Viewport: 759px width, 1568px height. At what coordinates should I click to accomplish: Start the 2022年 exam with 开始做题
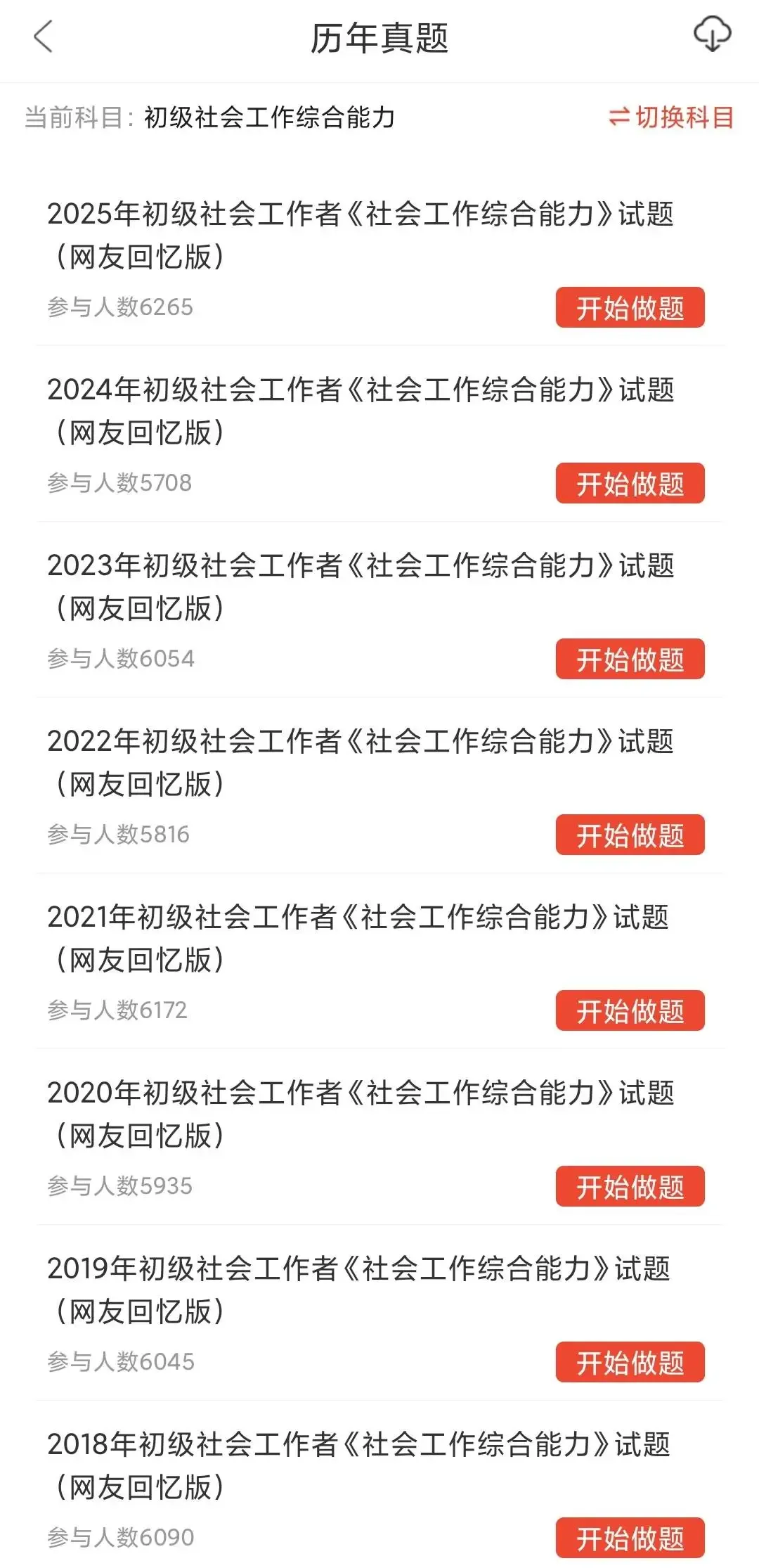630,835
